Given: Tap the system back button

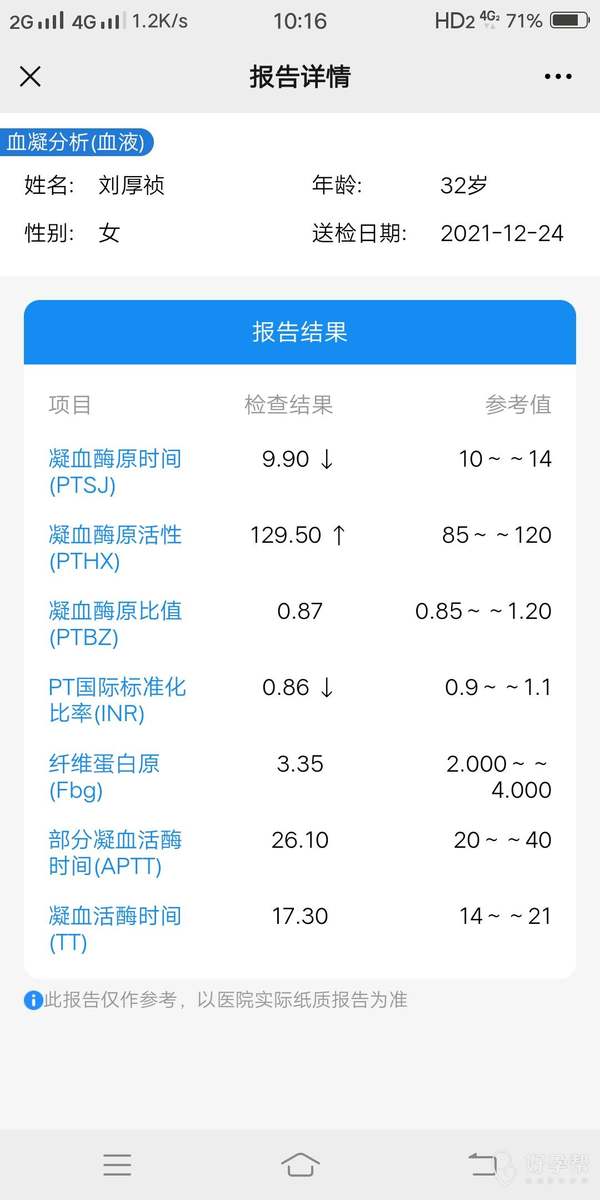Looking at the screenshot, I should pyautogui.click(x=483, y=1164).
